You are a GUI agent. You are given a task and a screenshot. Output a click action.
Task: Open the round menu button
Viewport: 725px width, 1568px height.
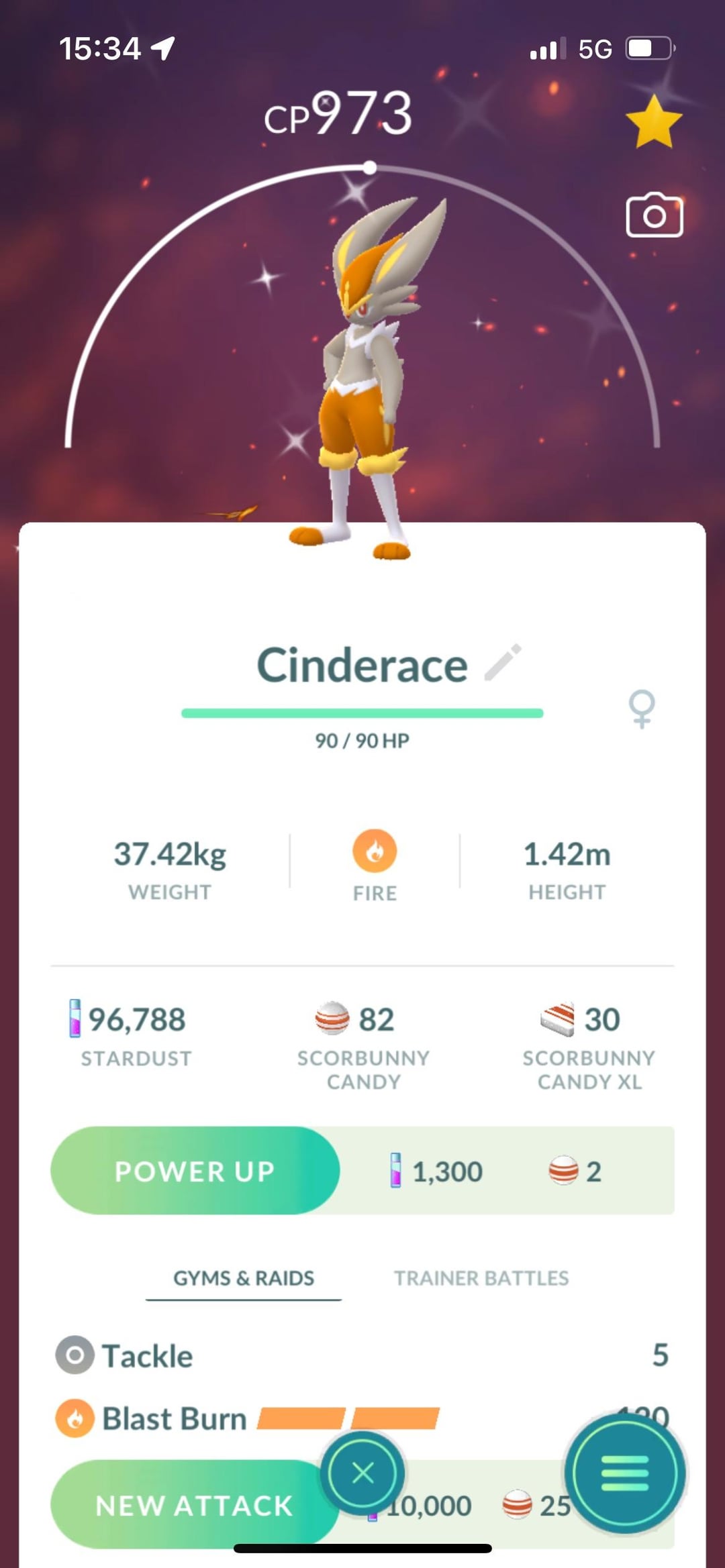click(x=625, y=1473)
